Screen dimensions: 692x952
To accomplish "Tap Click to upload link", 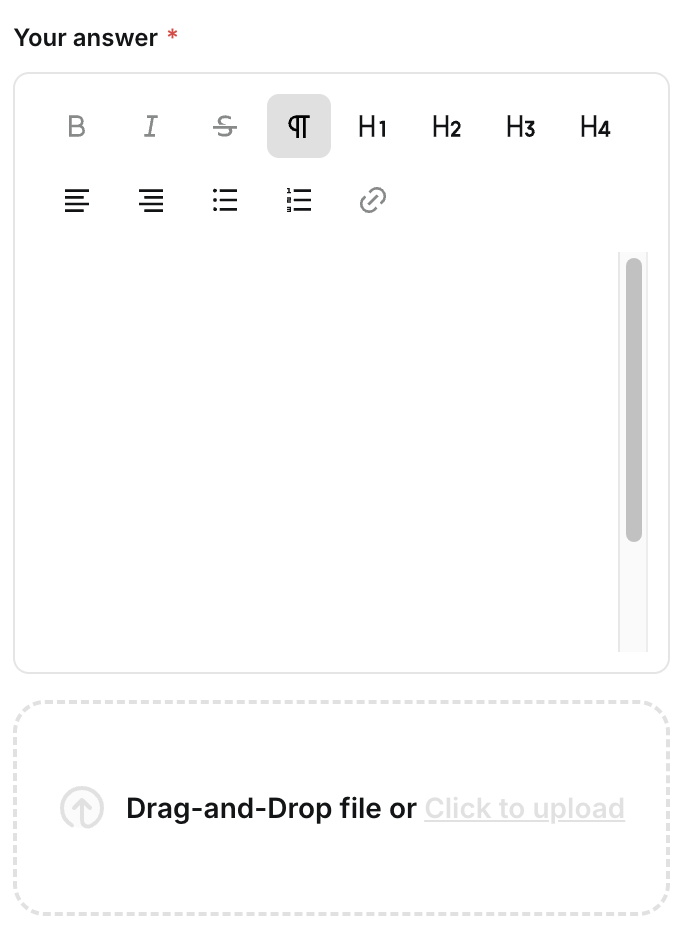I will [524, 808].
